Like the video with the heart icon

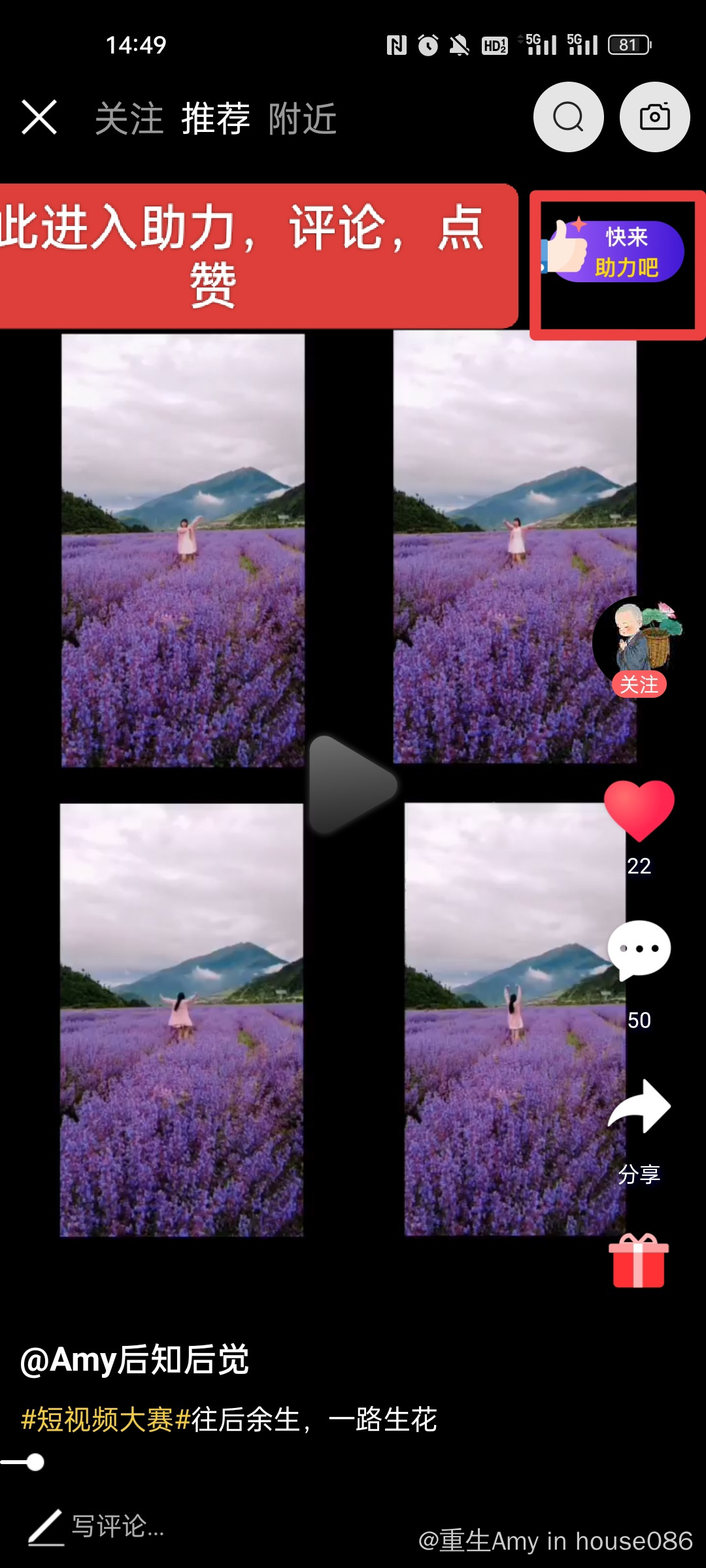[x=639, y=810]
